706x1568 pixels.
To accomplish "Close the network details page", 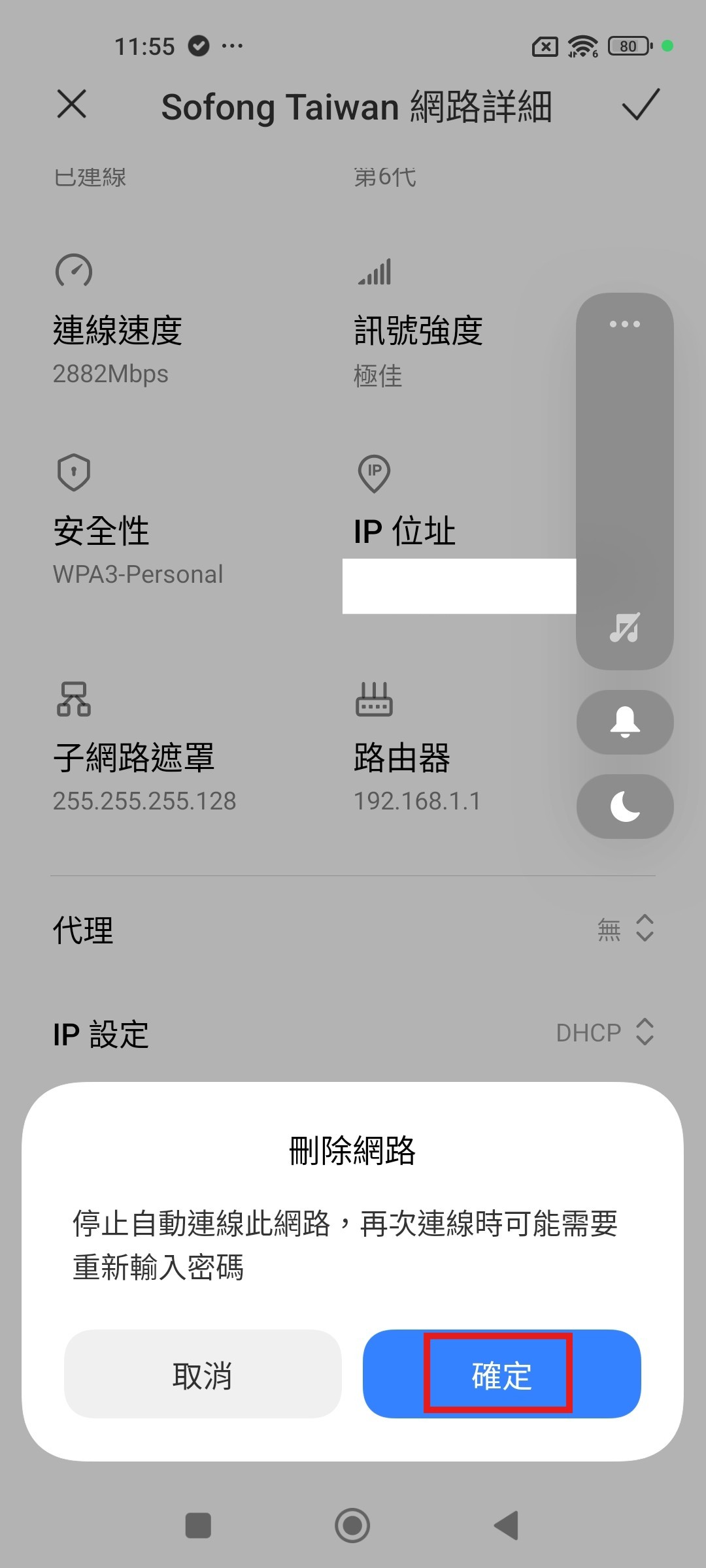I will [x=72, y=105].
